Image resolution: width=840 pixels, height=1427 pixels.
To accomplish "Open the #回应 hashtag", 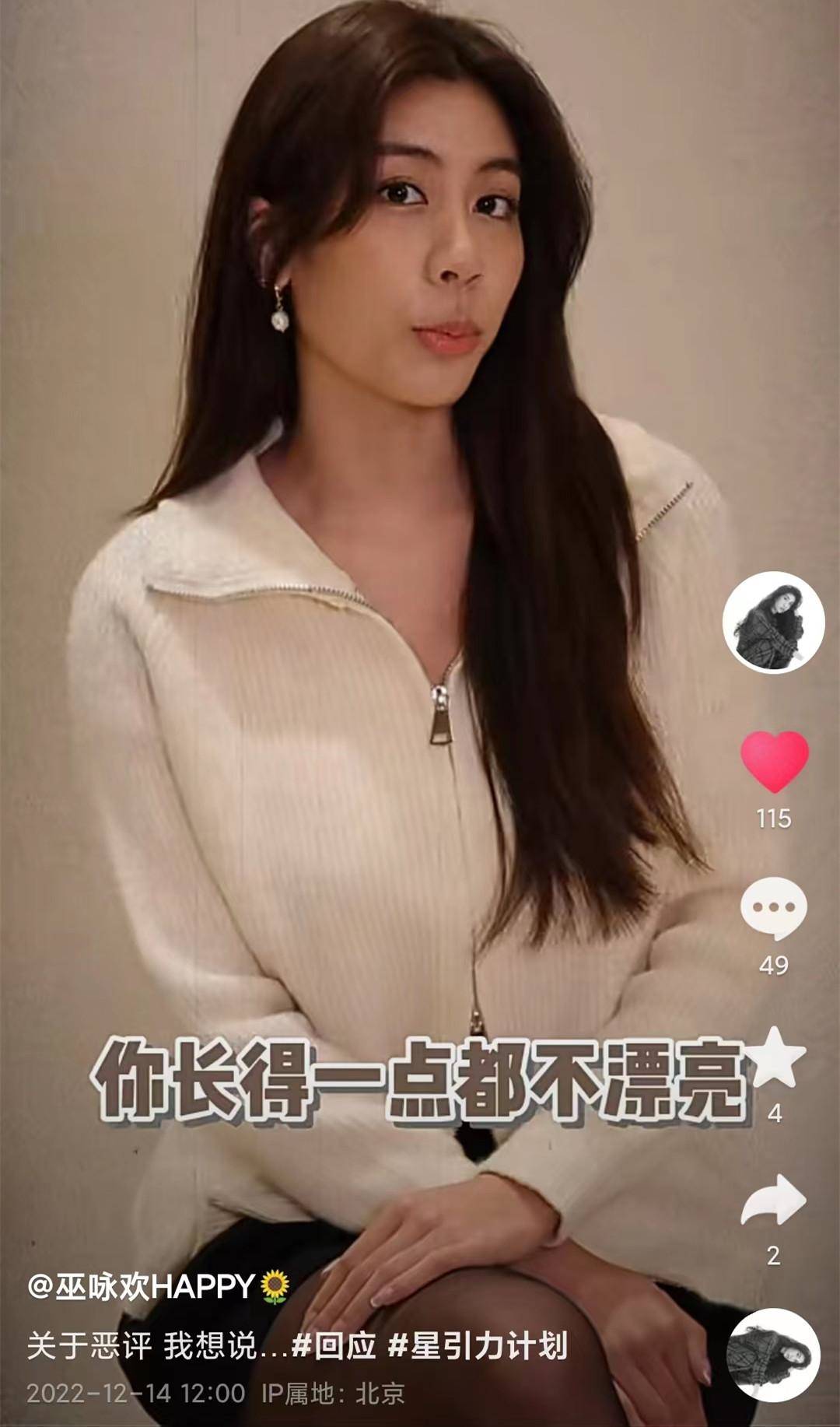I will 334,1345.
